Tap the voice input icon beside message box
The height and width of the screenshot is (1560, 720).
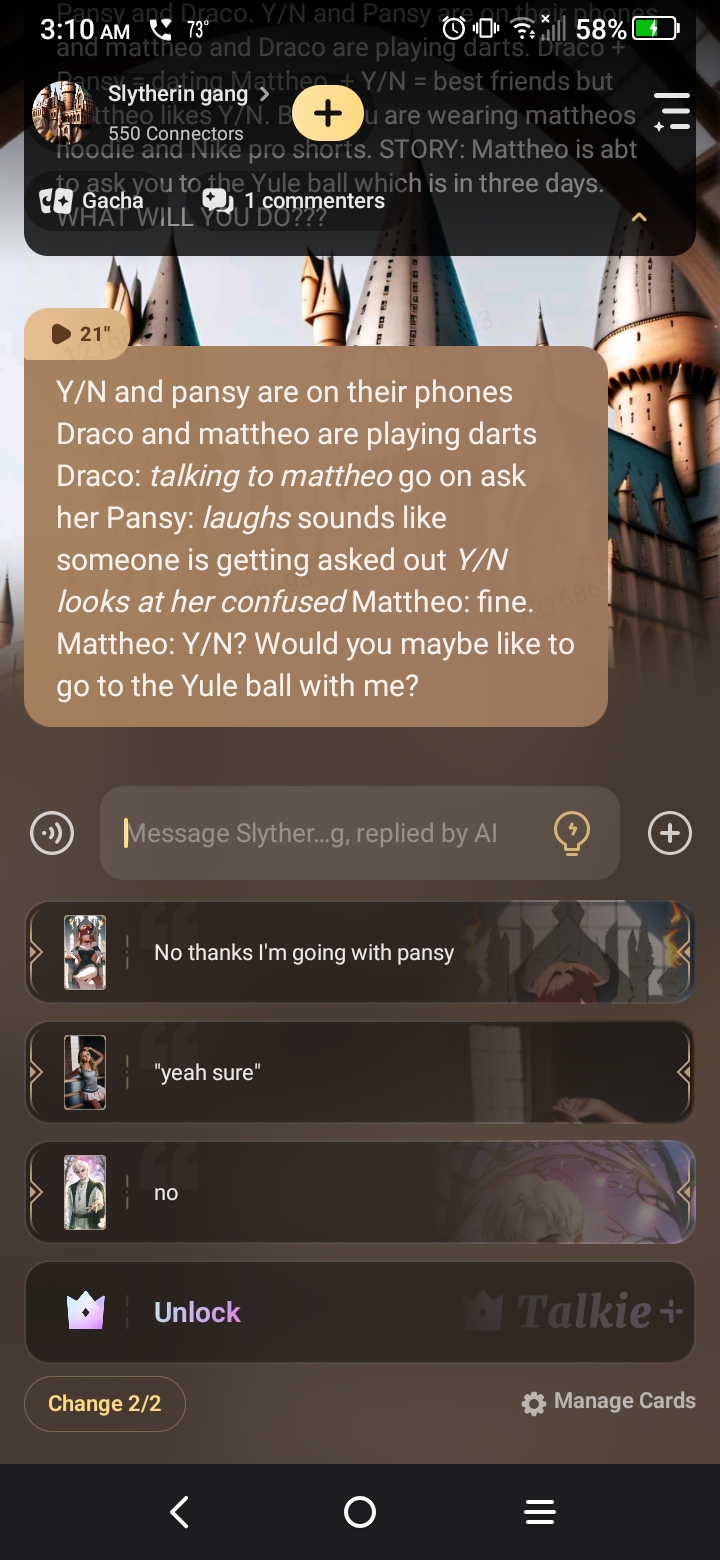pos(52,833)
